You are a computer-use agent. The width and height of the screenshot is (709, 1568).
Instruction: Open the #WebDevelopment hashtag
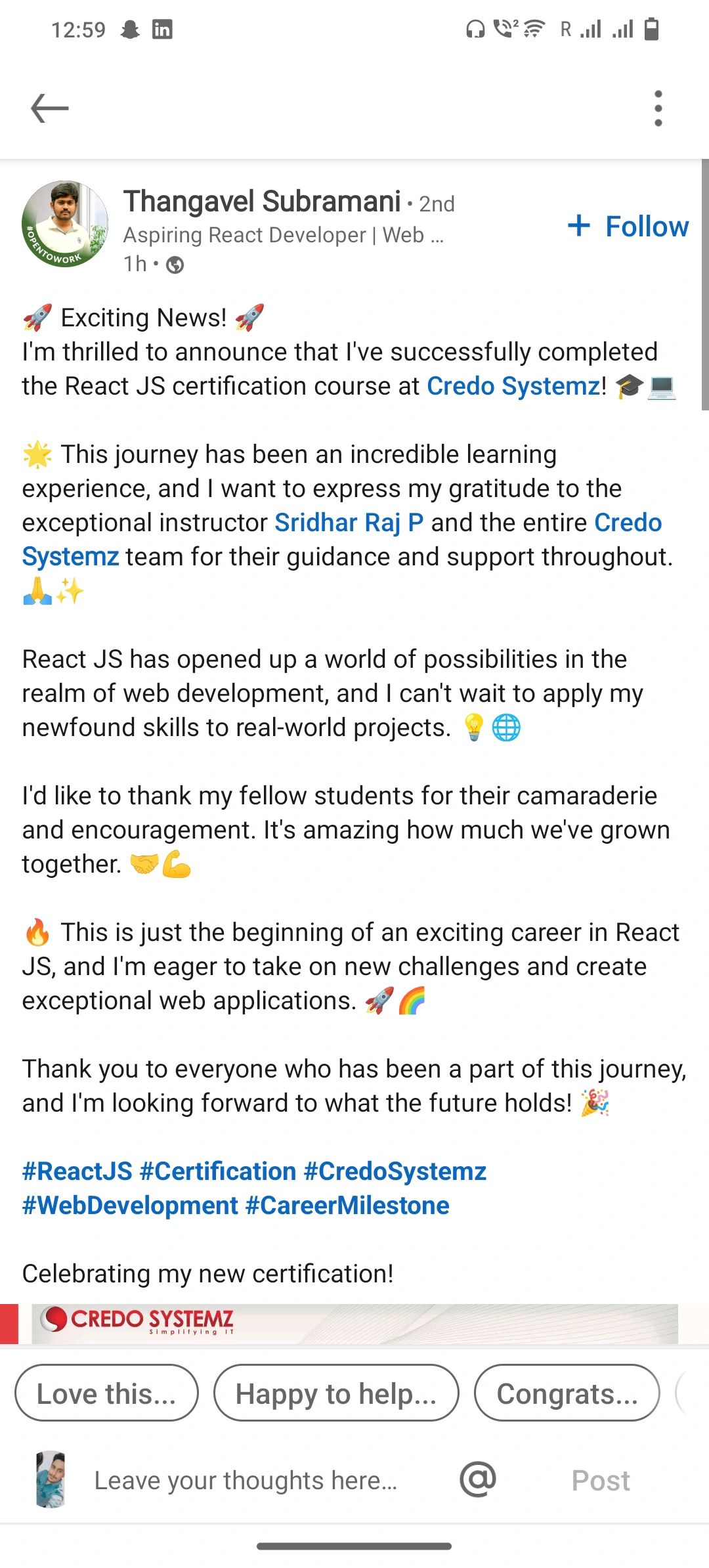point(130,1206)
